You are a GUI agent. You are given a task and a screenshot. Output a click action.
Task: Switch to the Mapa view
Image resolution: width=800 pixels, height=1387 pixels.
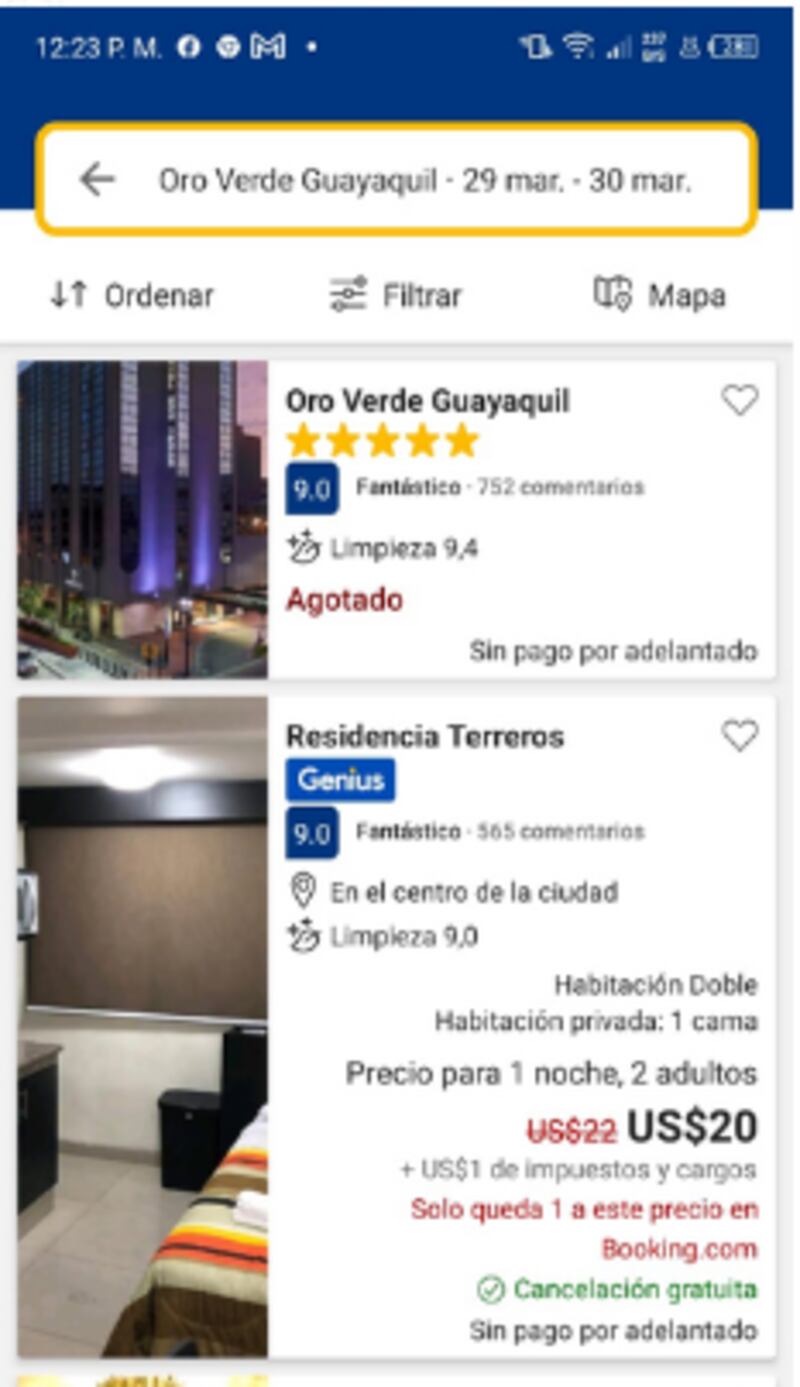click(660, 295)
